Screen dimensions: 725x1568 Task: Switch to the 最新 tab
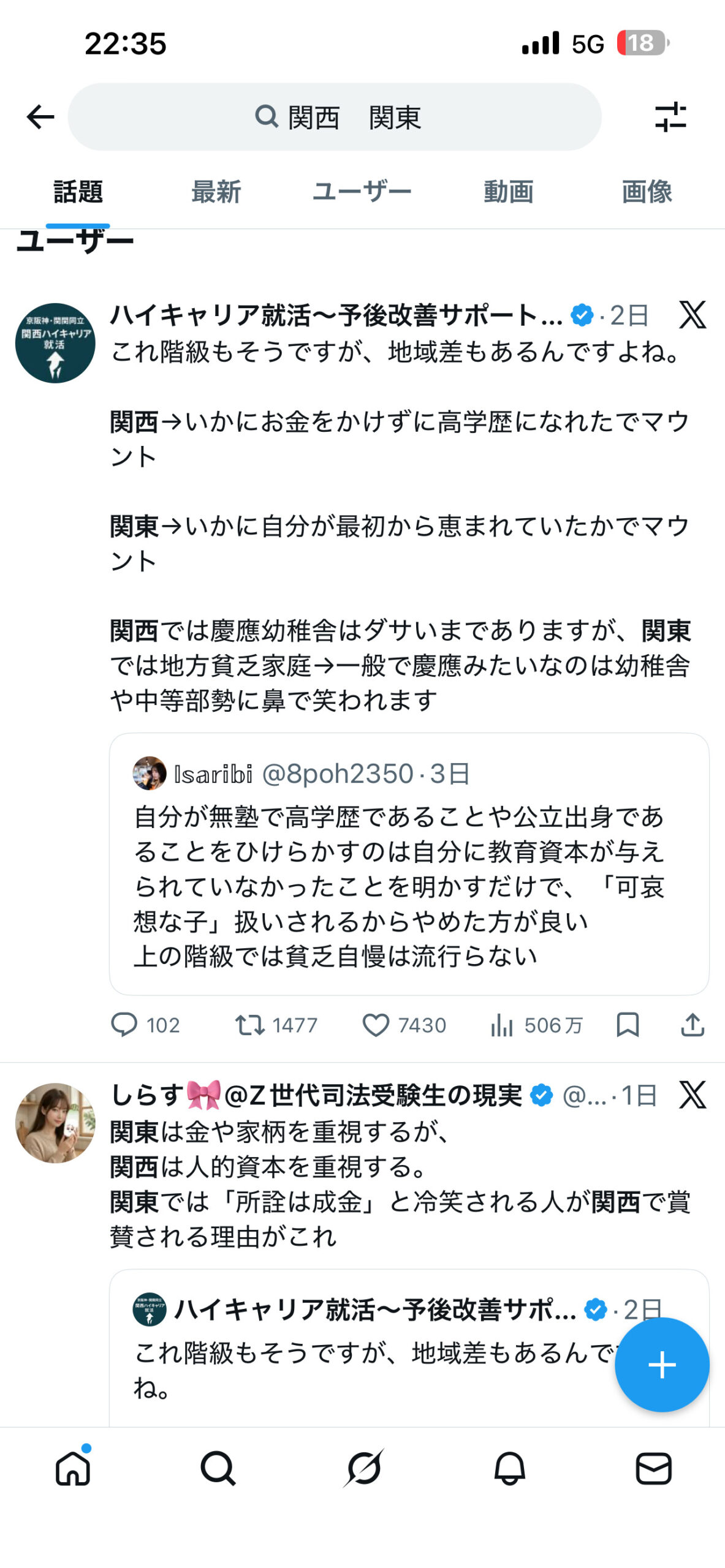[x=216, y=192]
